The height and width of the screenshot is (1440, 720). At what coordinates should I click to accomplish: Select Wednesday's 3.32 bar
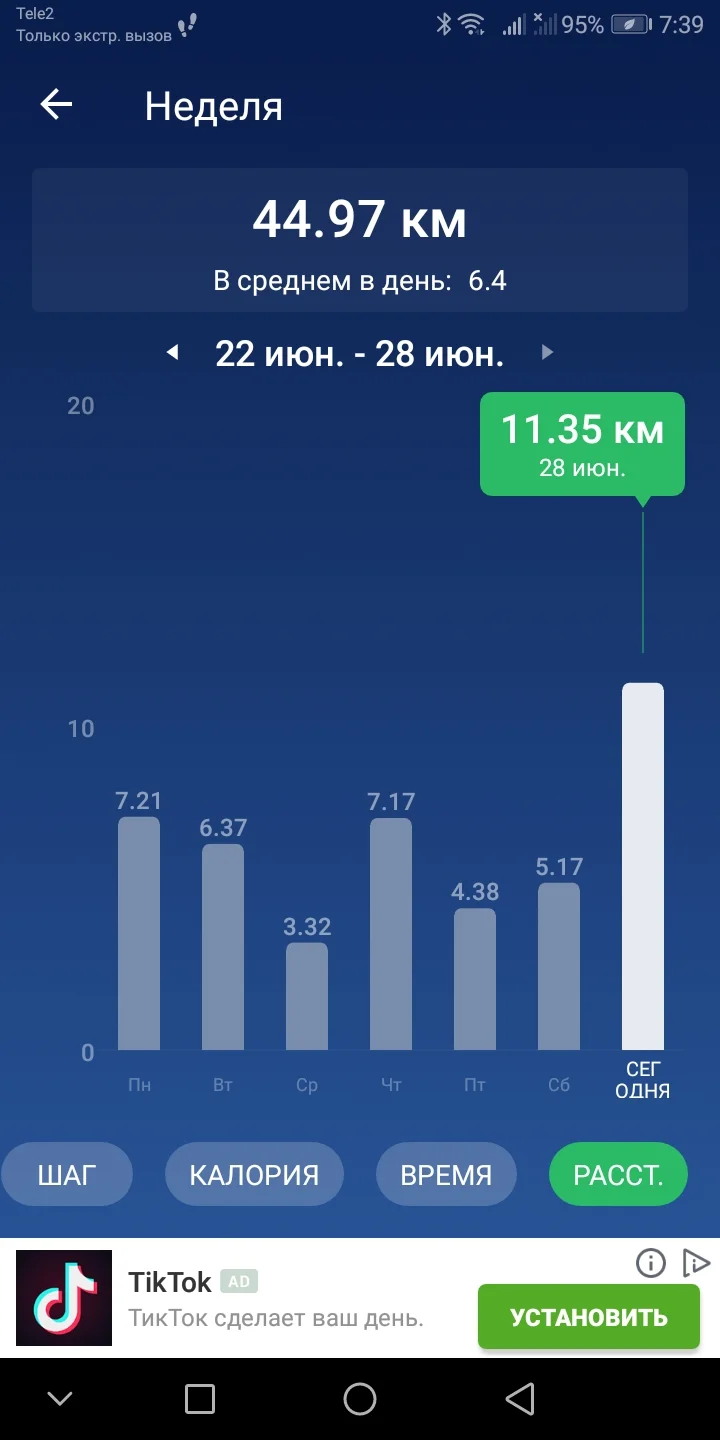pos(307,996)
